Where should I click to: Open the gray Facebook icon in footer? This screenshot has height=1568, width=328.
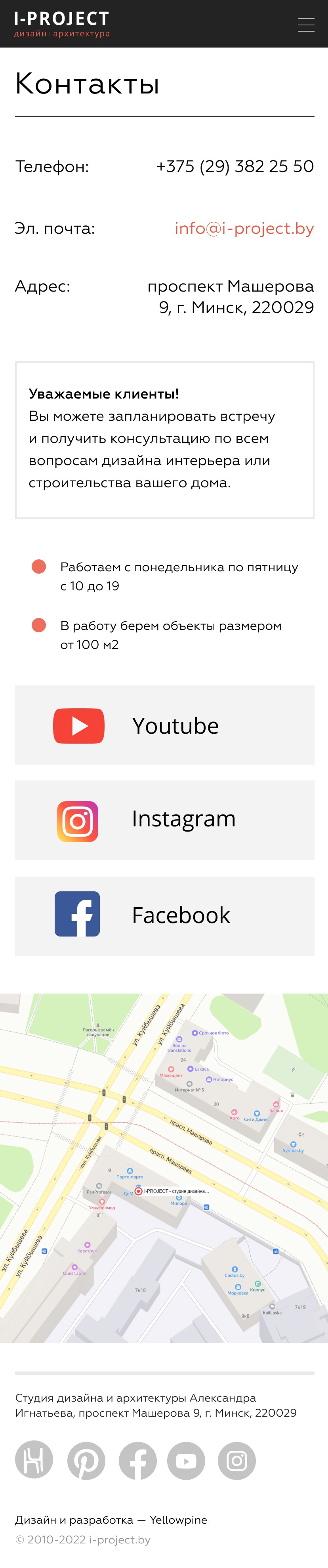click(x=137, y=1460)
